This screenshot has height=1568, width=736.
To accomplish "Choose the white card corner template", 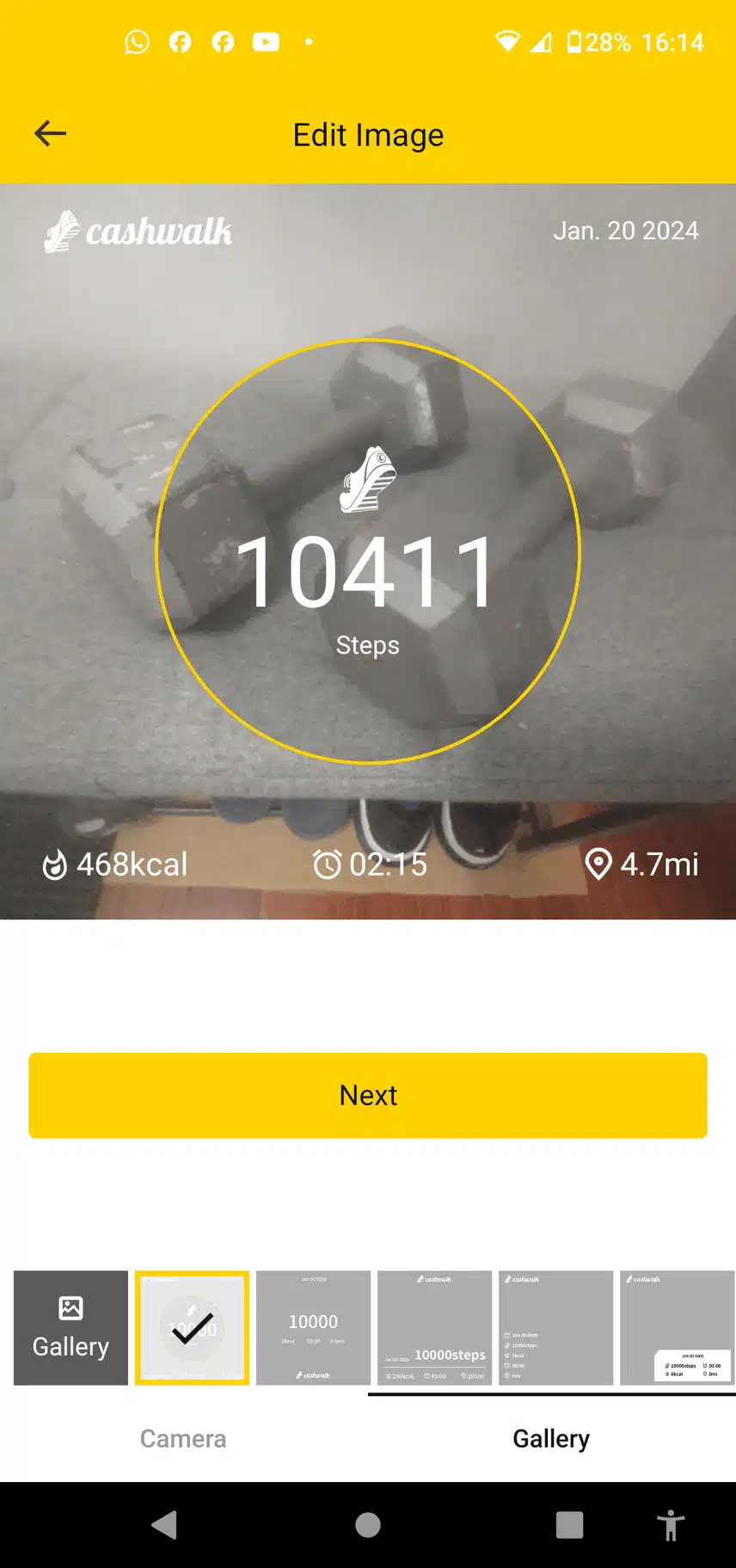I will point(677,1328).
